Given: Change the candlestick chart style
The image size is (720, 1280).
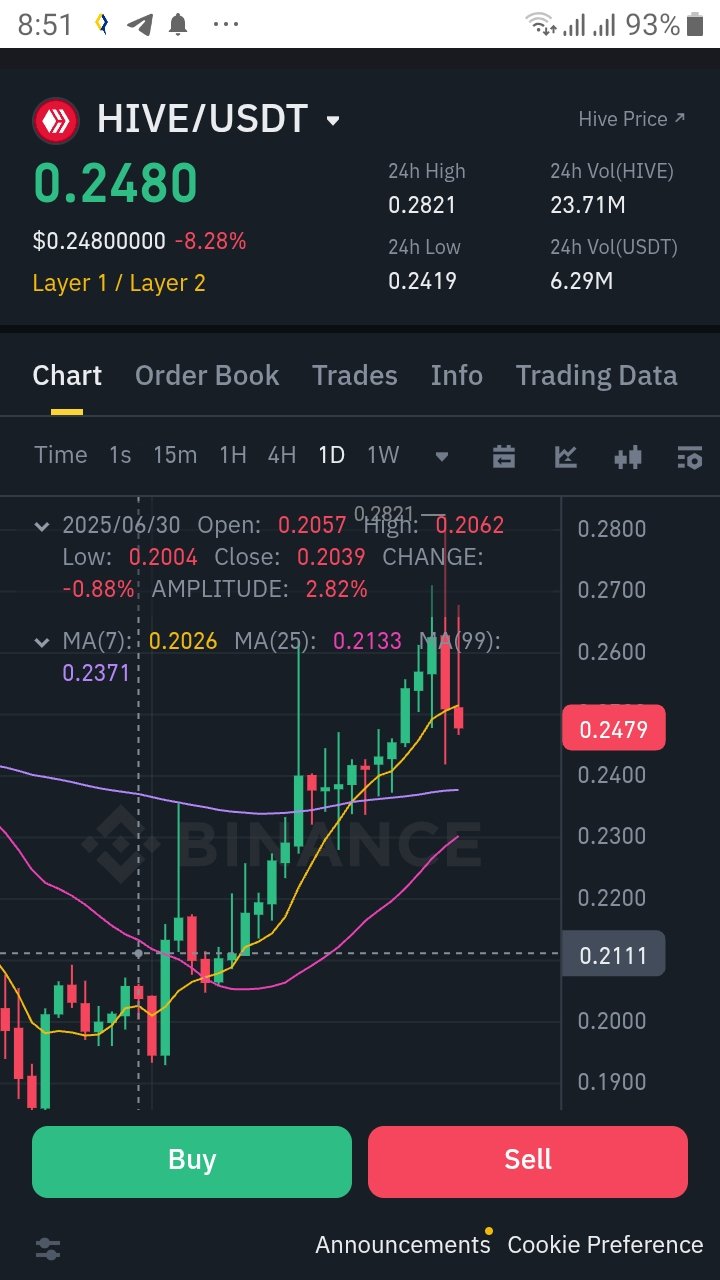Looking at the screenshot, I should click(627, 457).
